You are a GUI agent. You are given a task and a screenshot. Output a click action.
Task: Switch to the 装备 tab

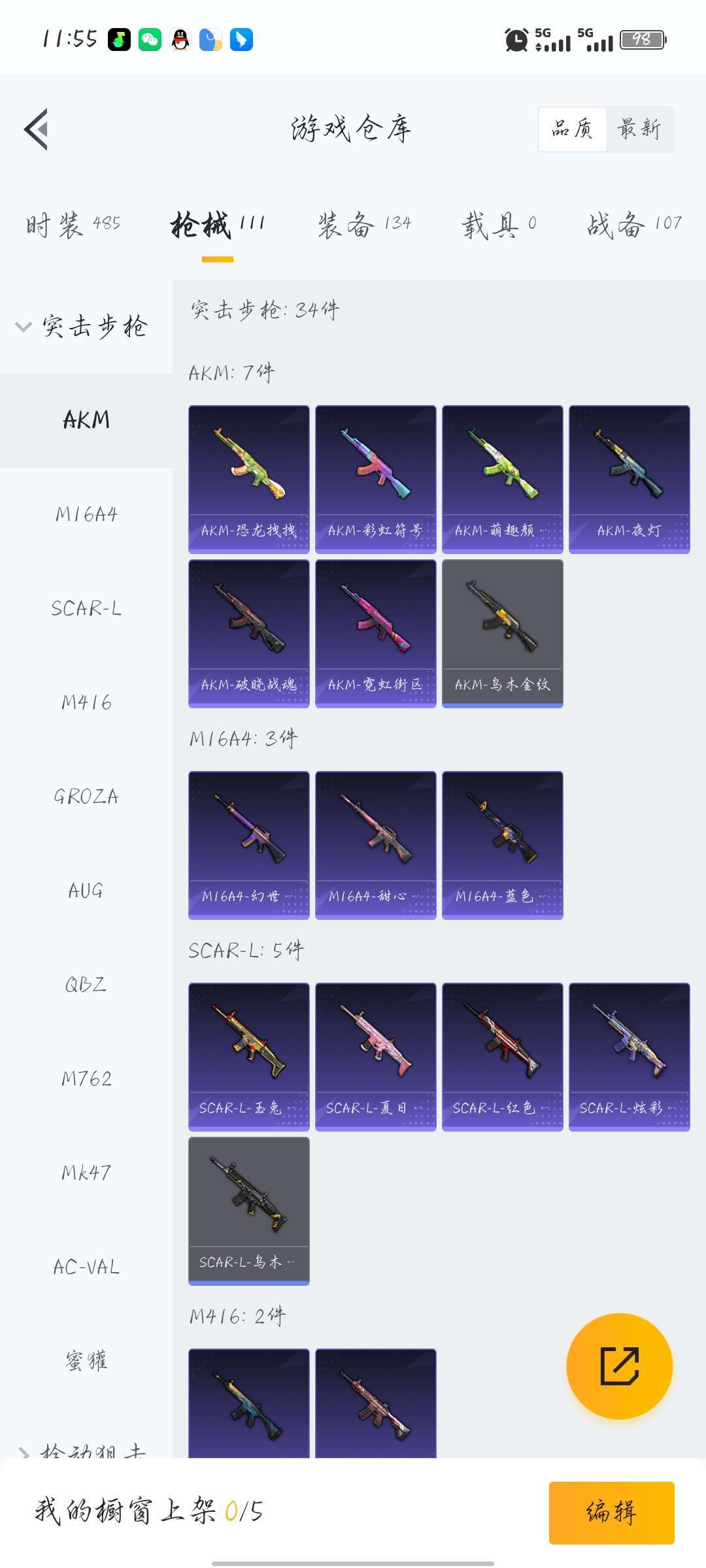364,224
